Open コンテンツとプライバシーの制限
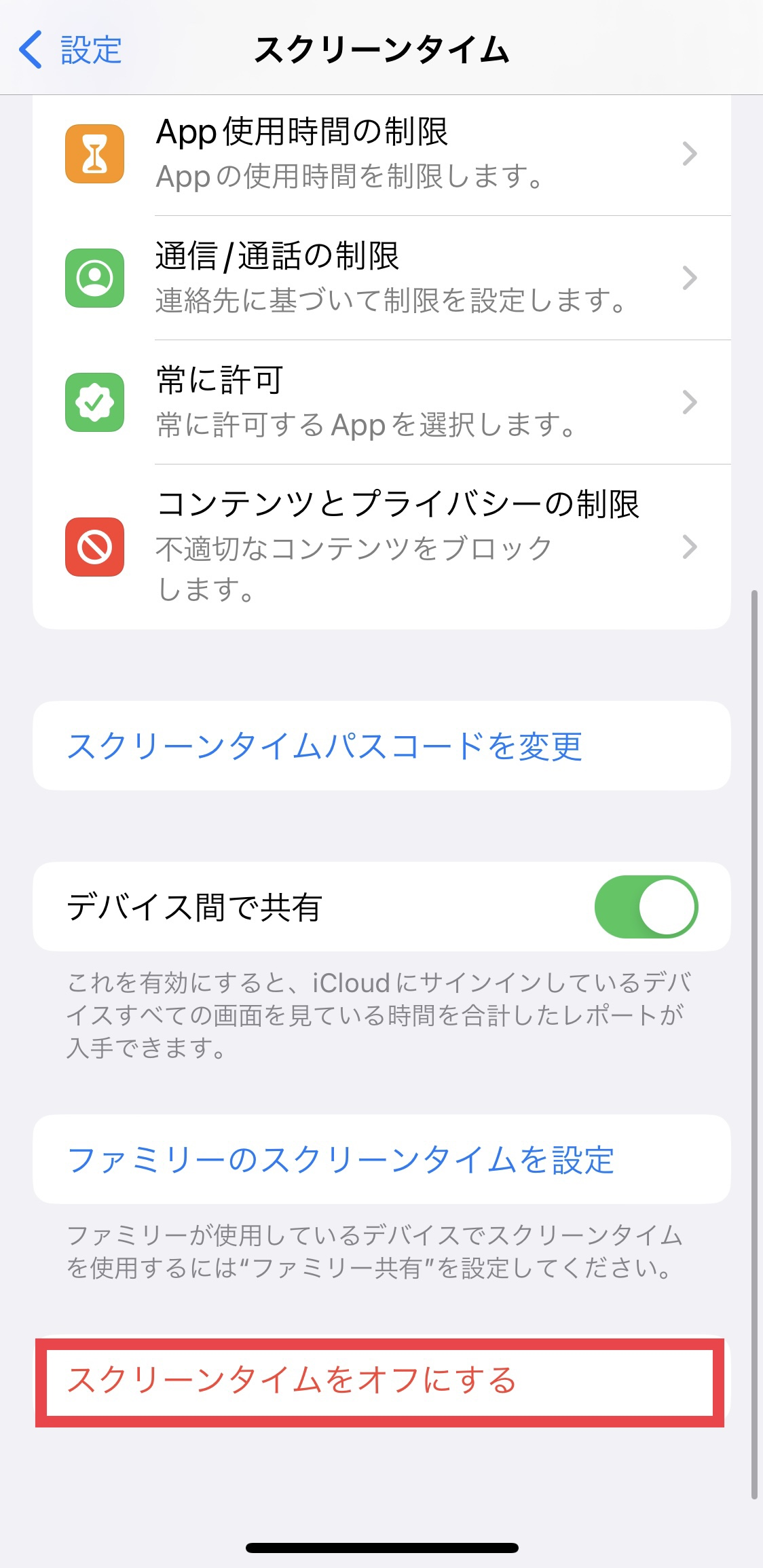The height and width of the screenshot is (1568, 763). point(380,547)
